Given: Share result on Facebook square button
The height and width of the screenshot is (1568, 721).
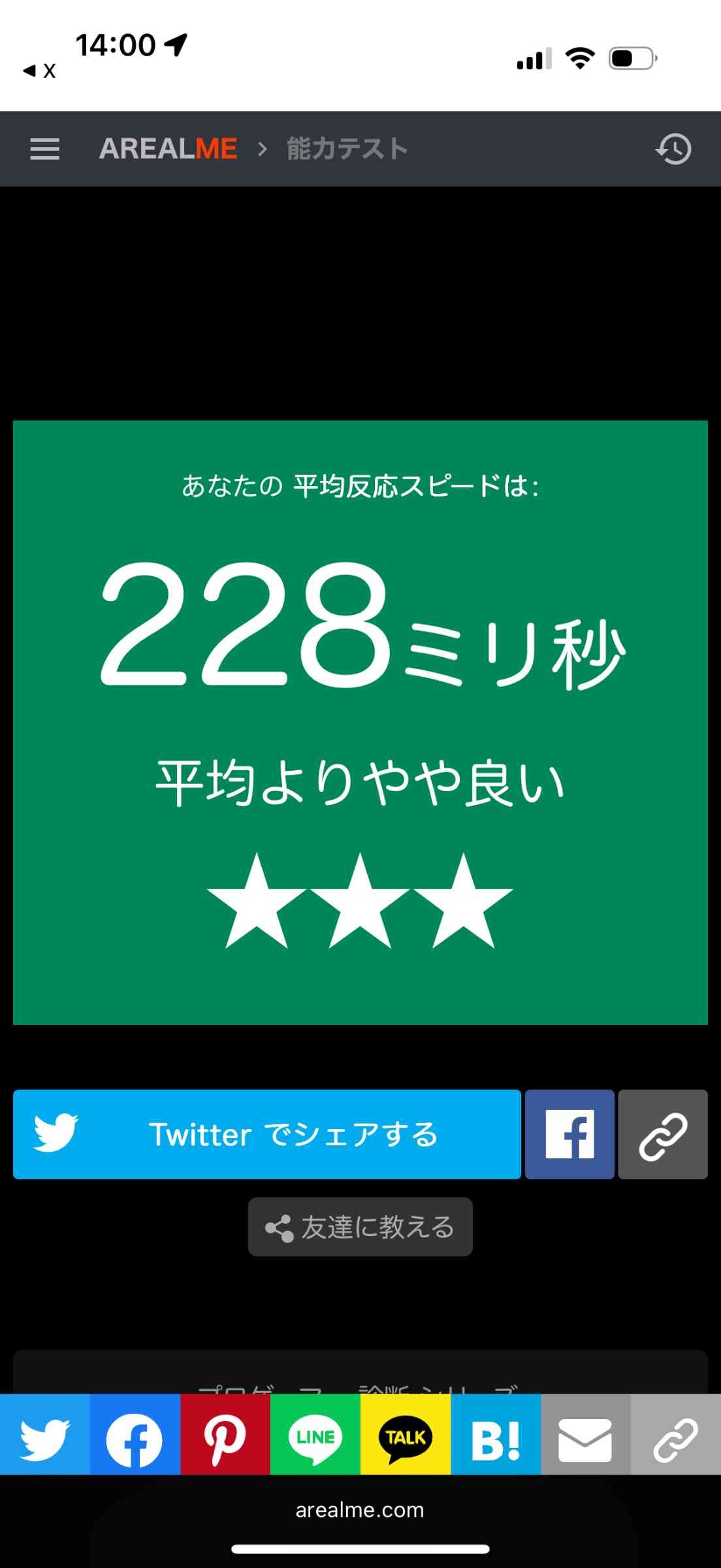Looking at the screenshot, I should pos(569,1134).
